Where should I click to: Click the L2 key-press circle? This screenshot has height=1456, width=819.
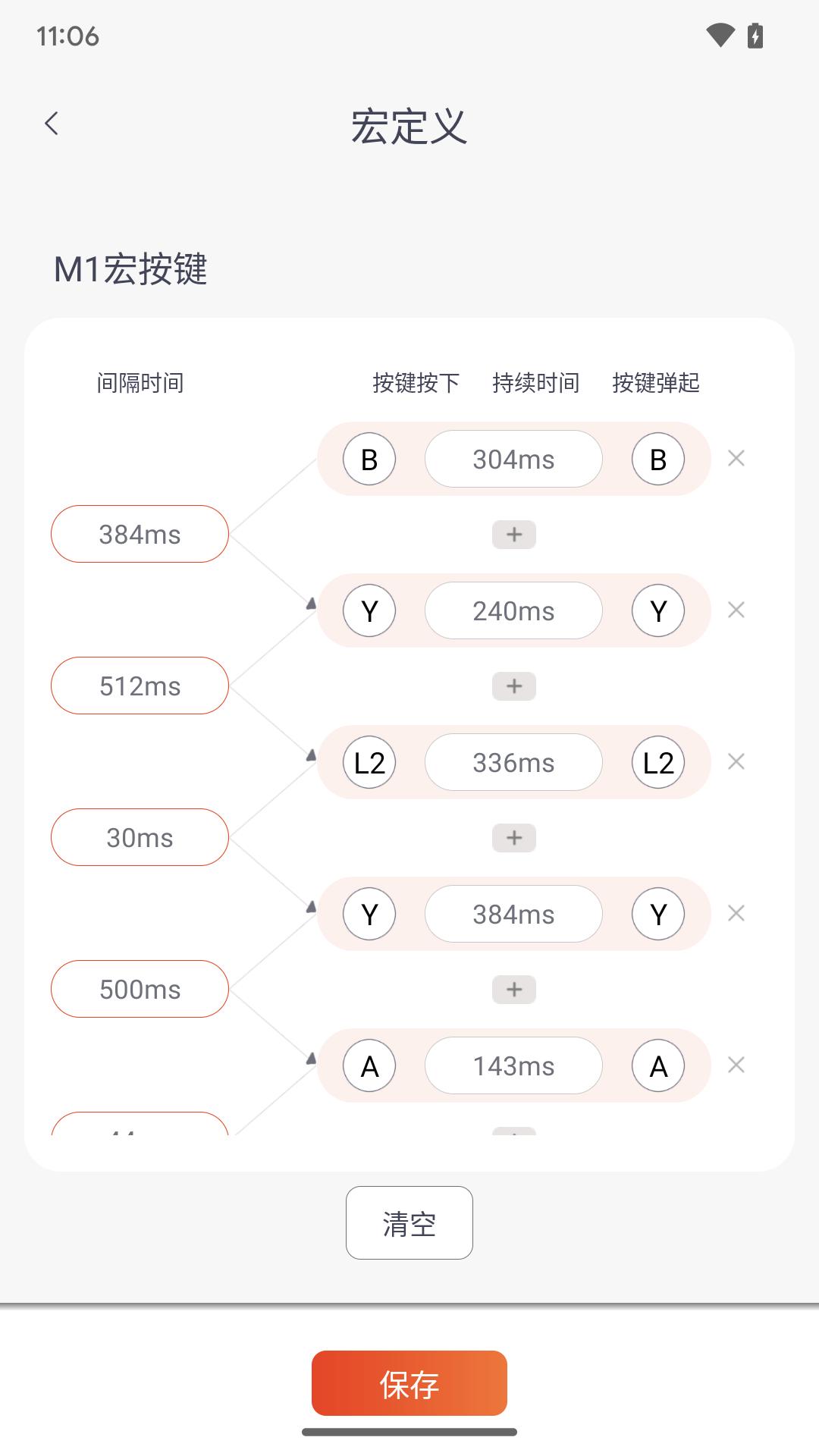(x=369, y=762)
